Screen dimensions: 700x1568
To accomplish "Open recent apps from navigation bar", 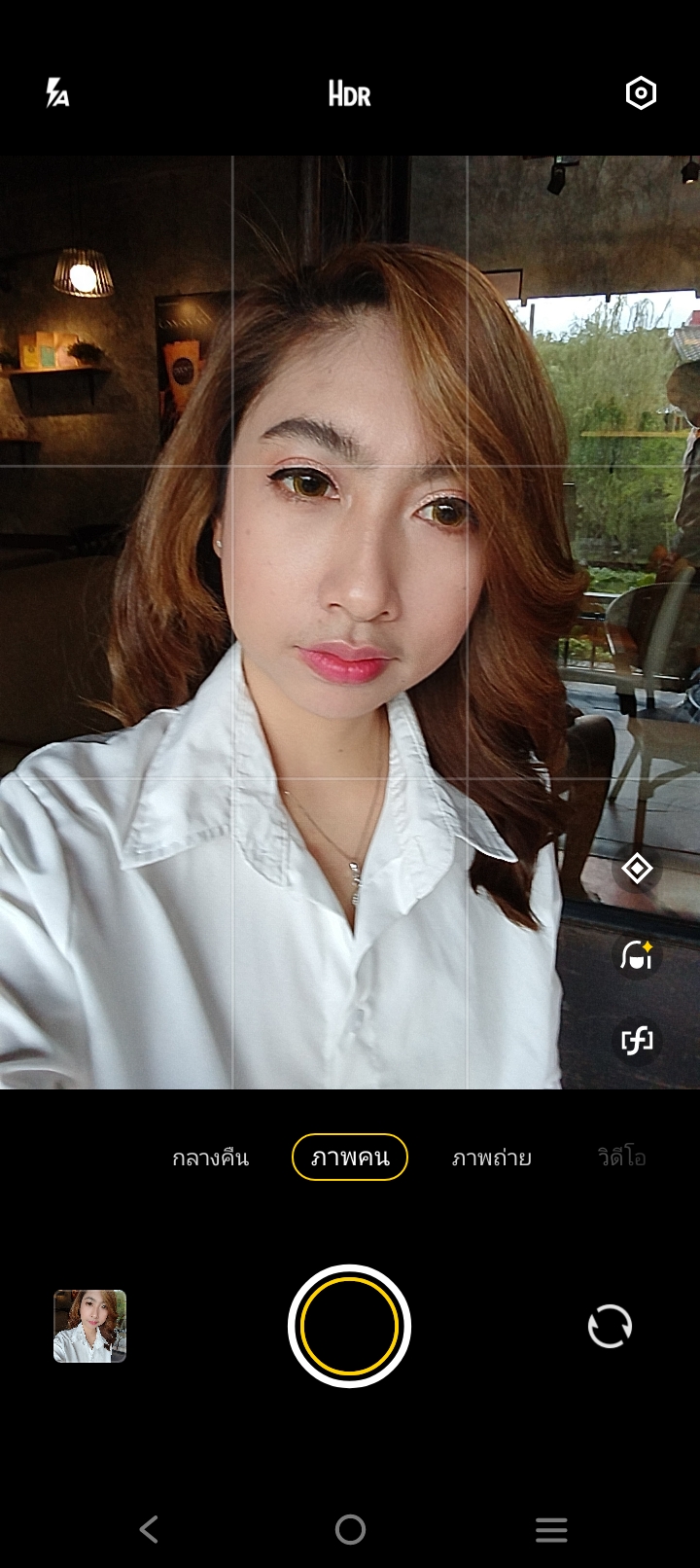I will click(x=551, y=1529).
